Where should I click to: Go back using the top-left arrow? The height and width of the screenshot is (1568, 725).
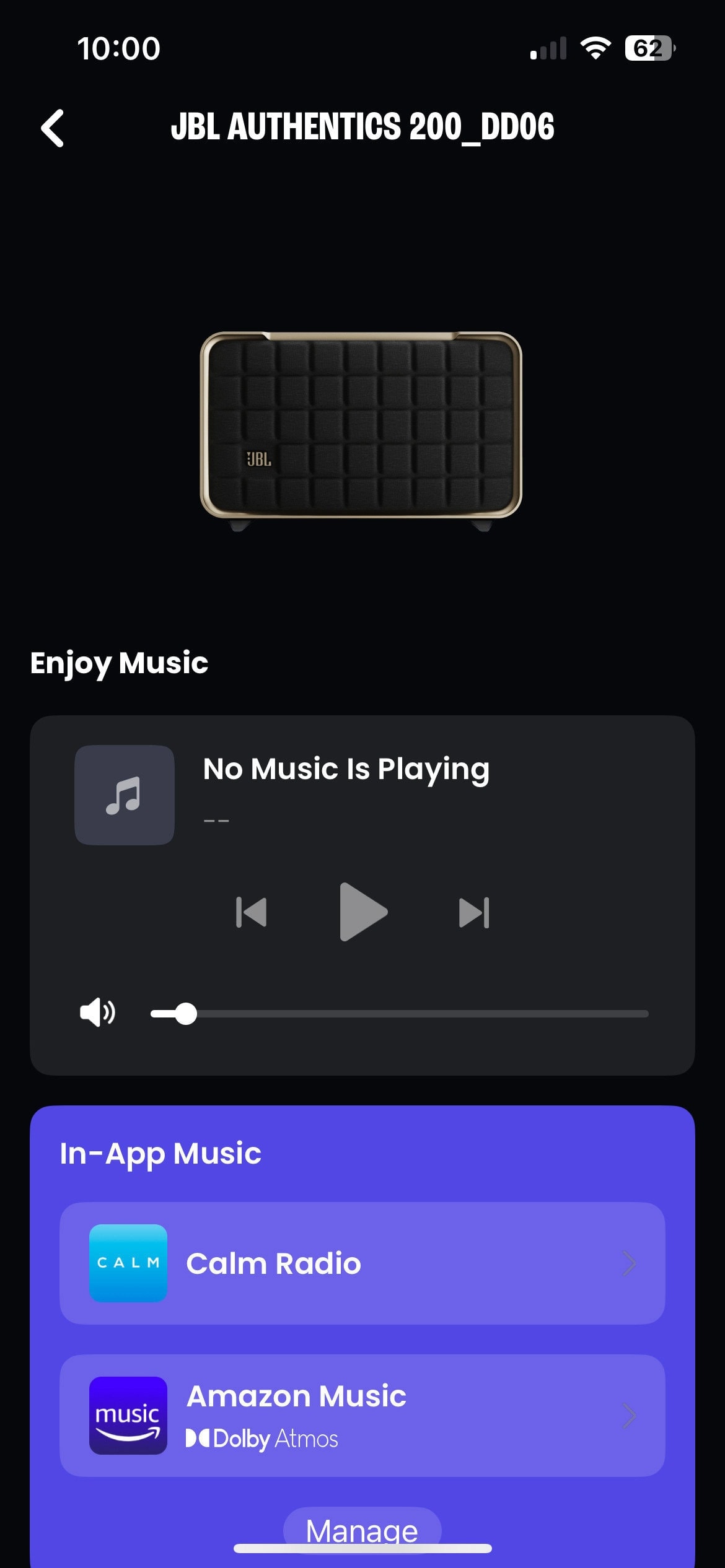[x=53, y=128]
